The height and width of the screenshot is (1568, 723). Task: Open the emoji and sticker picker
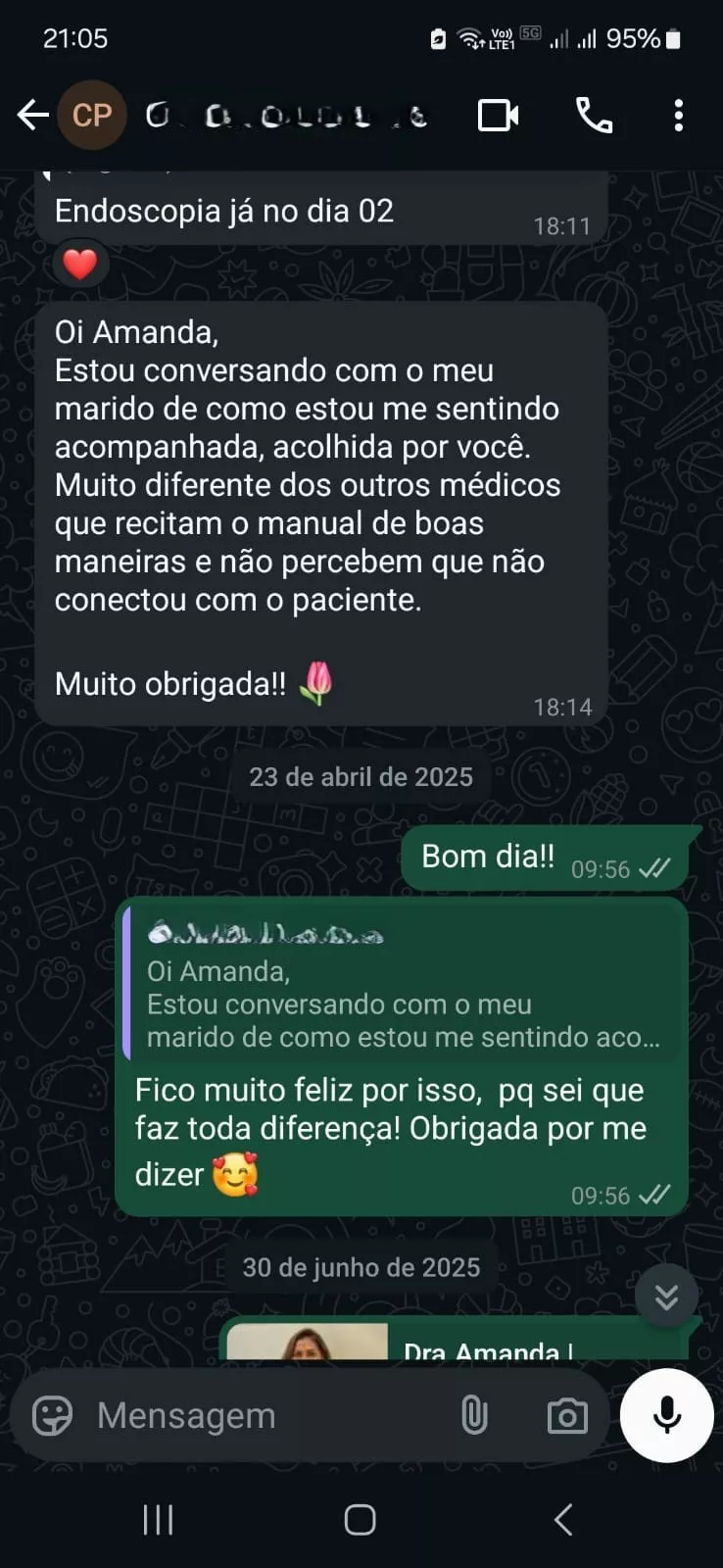coord(53,1416)
